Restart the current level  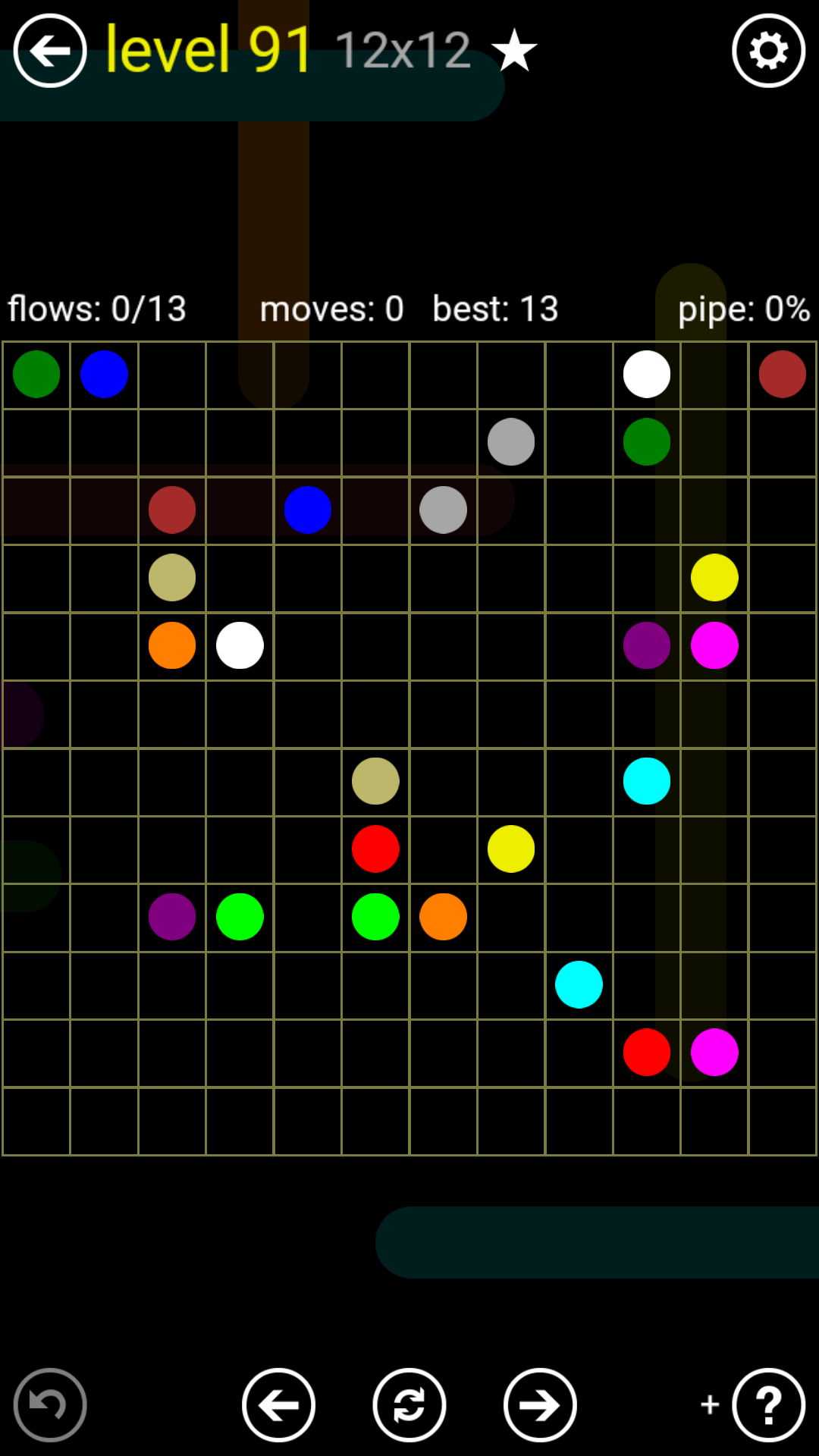[409, 1404]
